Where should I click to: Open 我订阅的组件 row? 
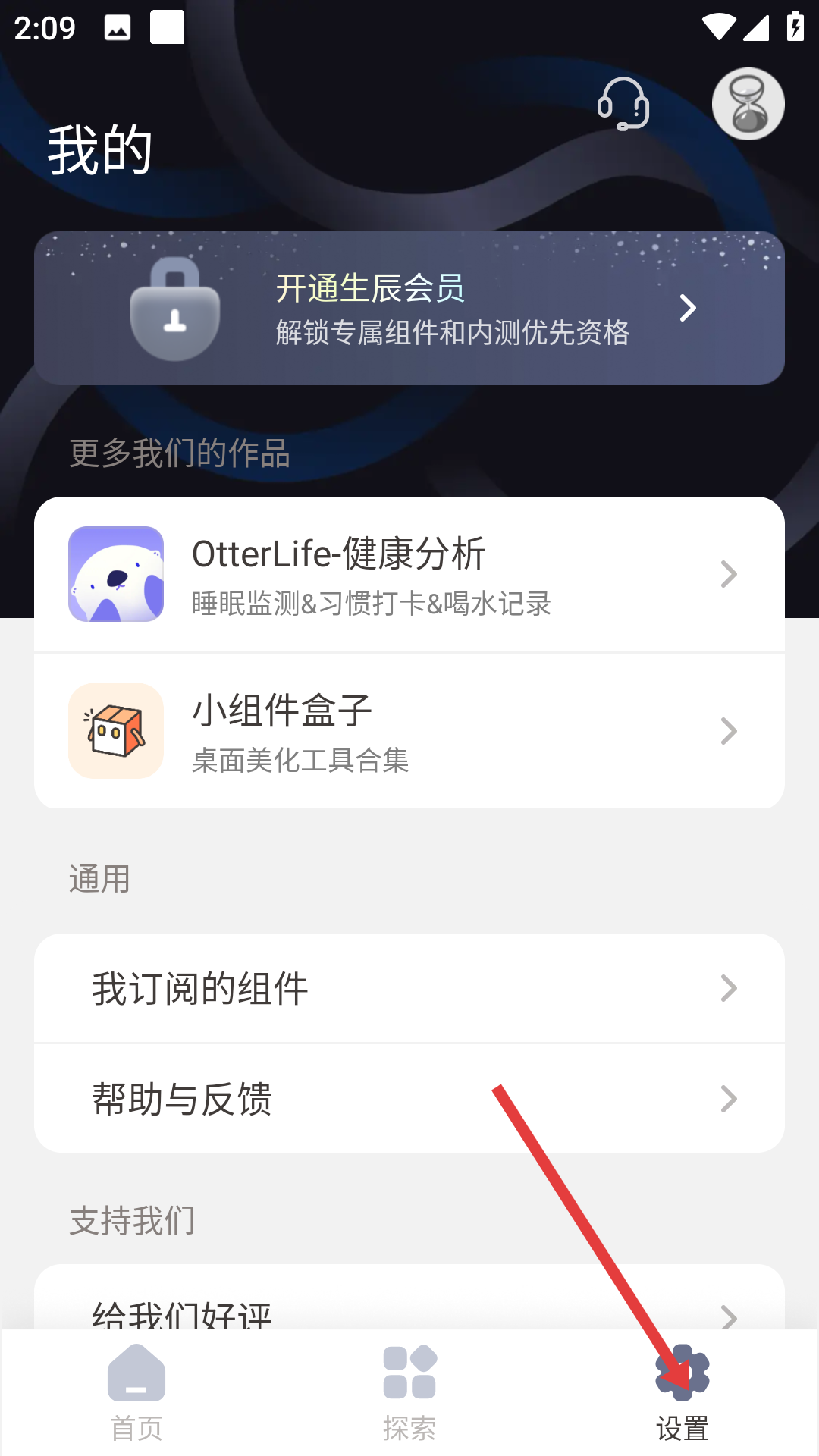coord(409,988)
